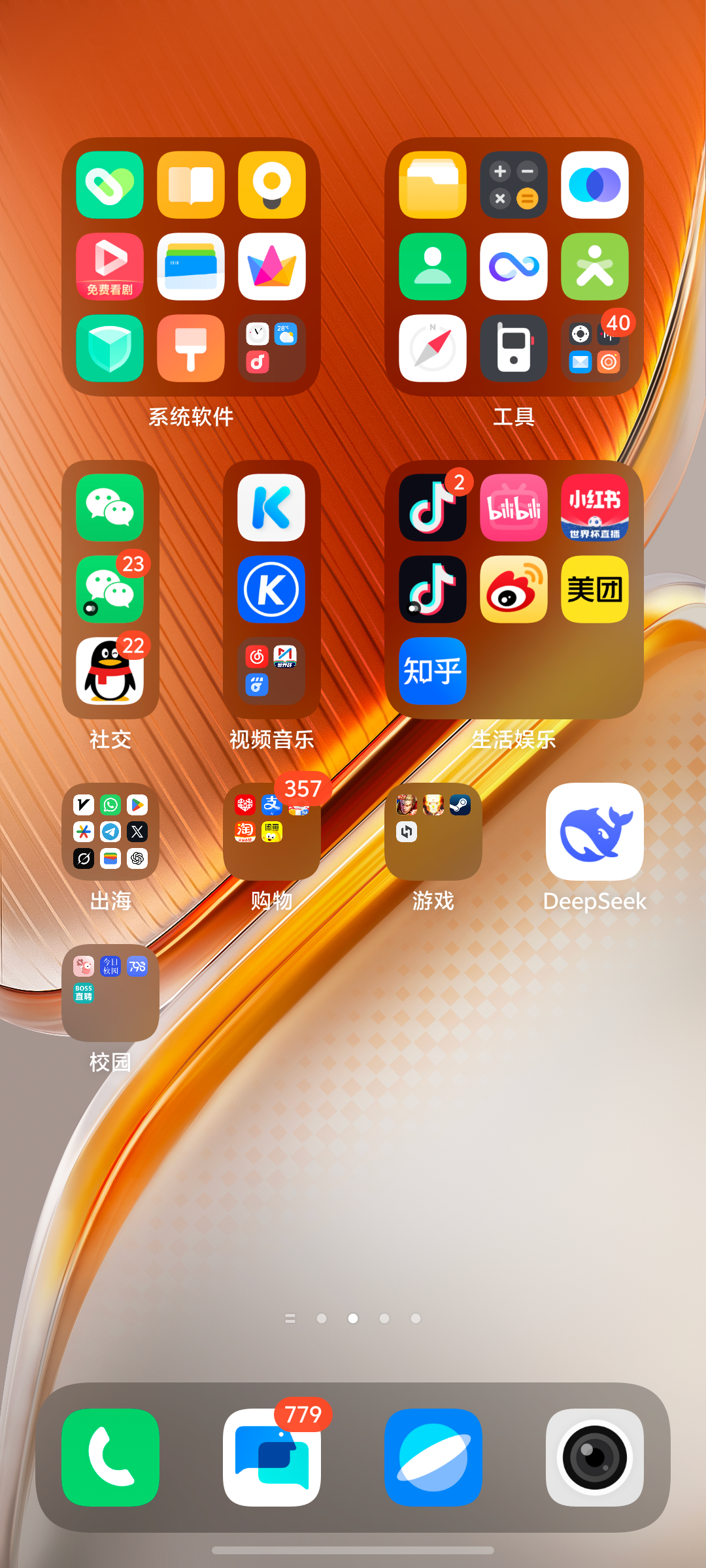Open the Files app in 工具 folder
This screenshot has height=1568, width=706.
pyautogui.click(x=433, y=185)
